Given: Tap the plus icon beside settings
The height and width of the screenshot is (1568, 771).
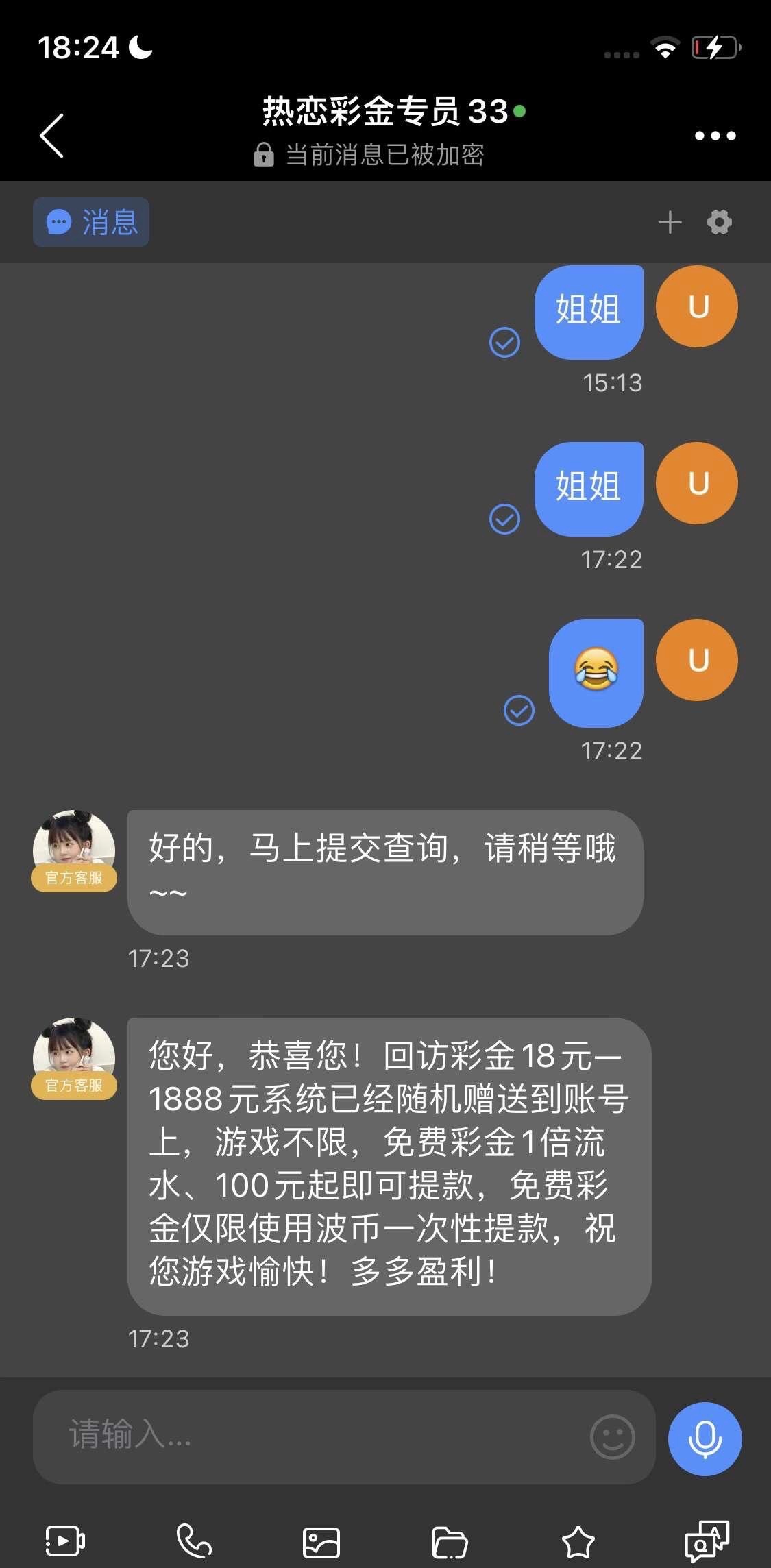Looking at the screenshot, I should click(x=670, y=222).
